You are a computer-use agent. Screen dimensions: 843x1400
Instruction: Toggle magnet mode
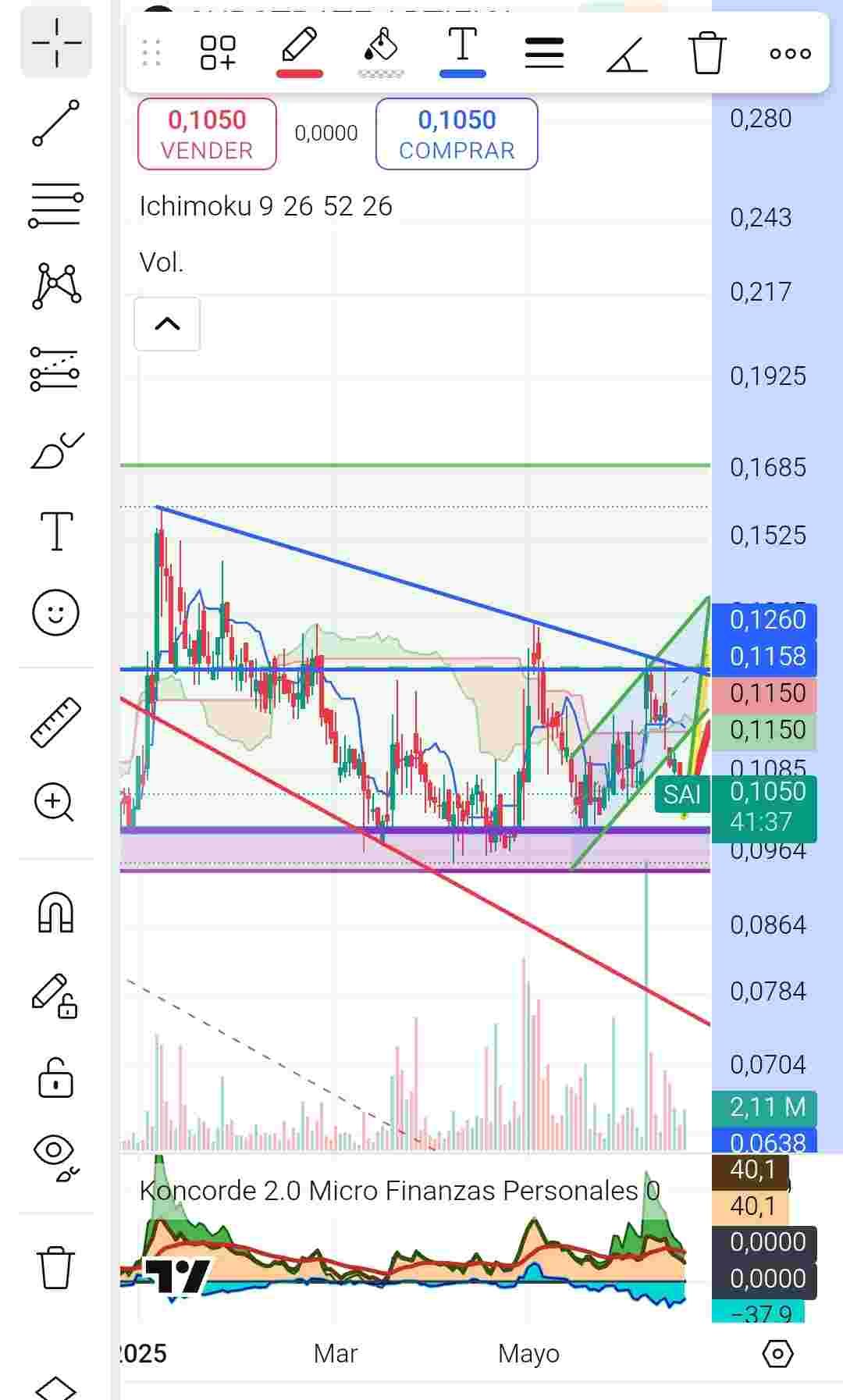[56, 912]
